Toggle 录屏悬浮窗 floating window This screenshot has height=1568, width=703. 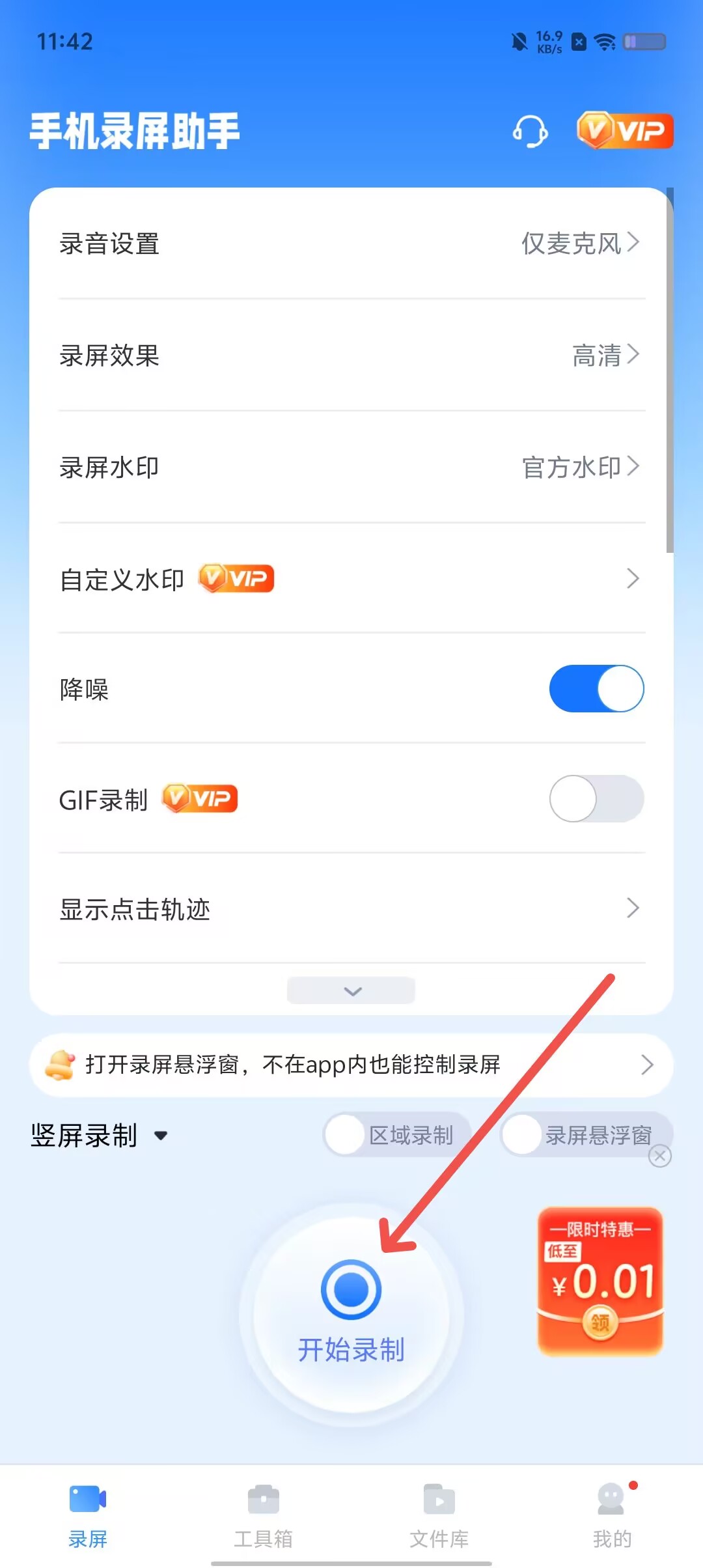586,1135
